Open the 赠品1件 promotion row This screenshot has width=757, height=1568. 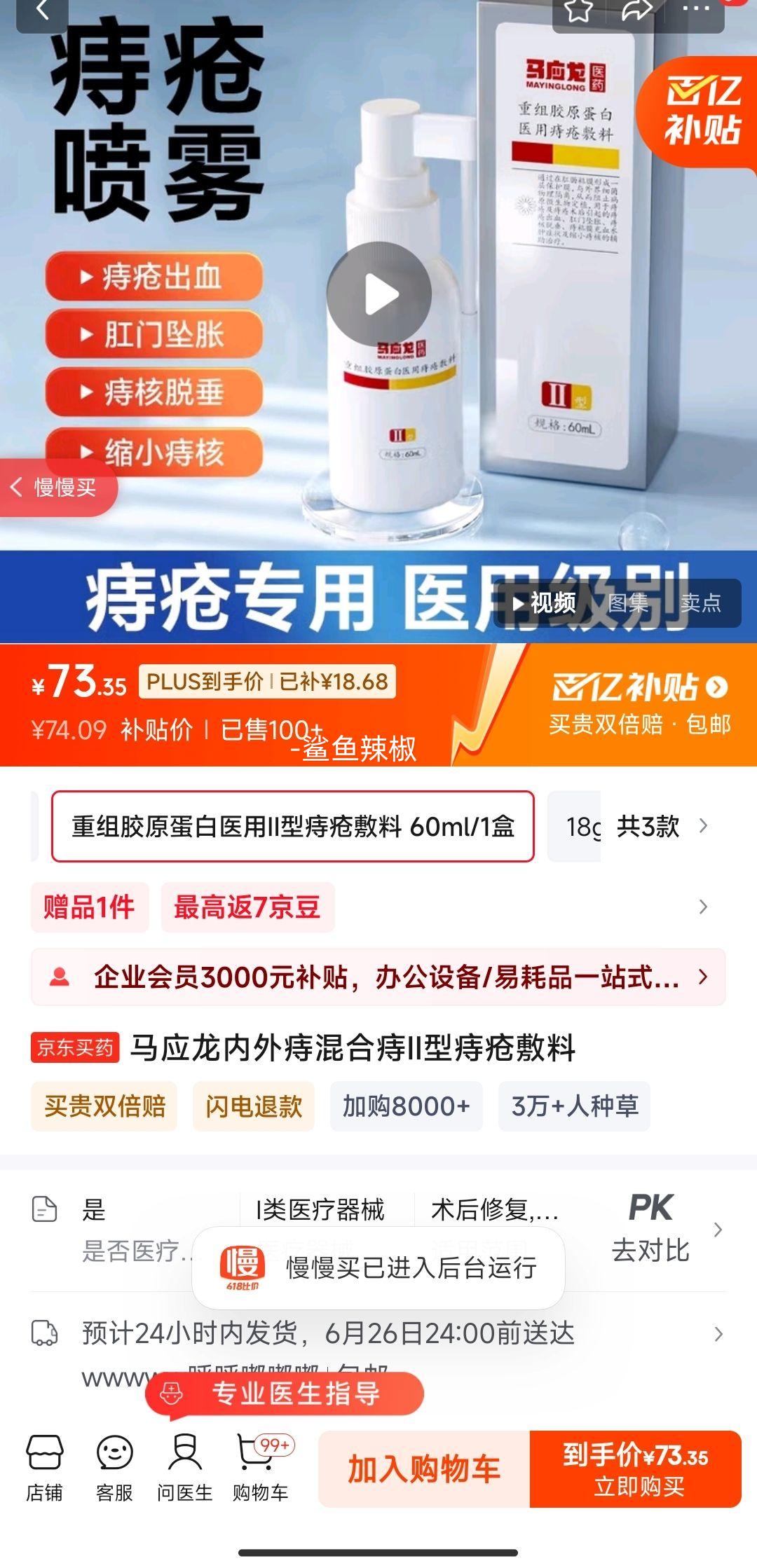[x=90, y=907]
